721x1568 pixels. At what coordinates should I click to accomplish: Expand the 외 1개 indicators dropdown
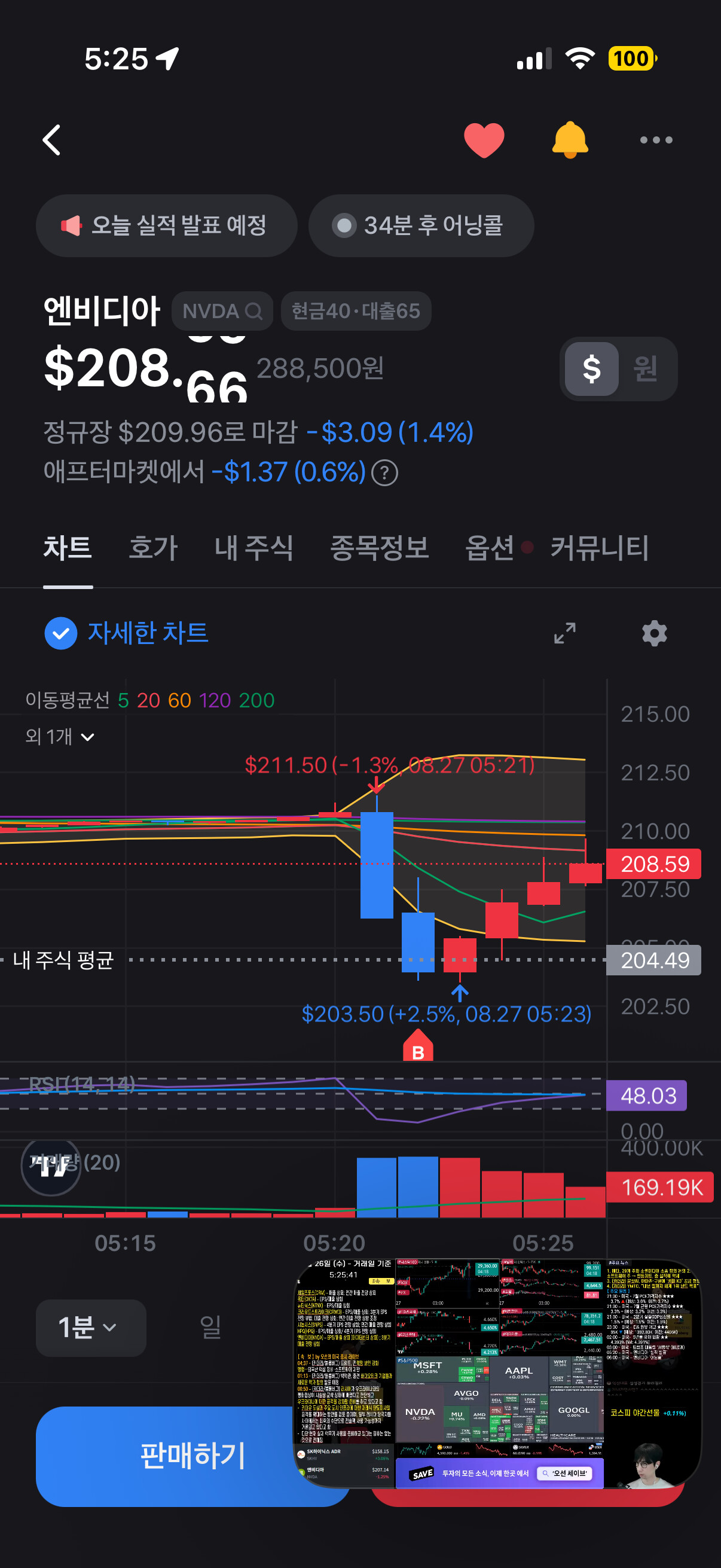coord(60,737)
